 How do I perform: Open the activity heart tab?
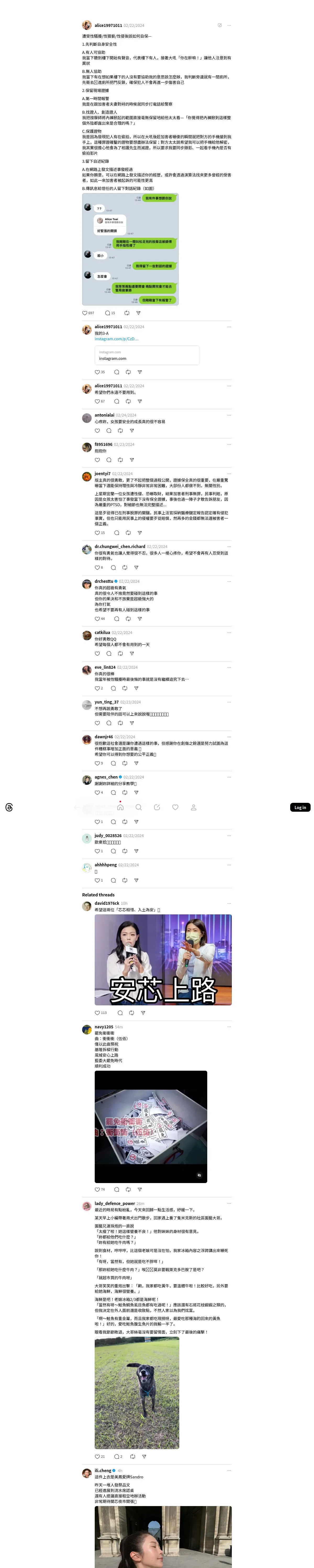click(175, 807)
